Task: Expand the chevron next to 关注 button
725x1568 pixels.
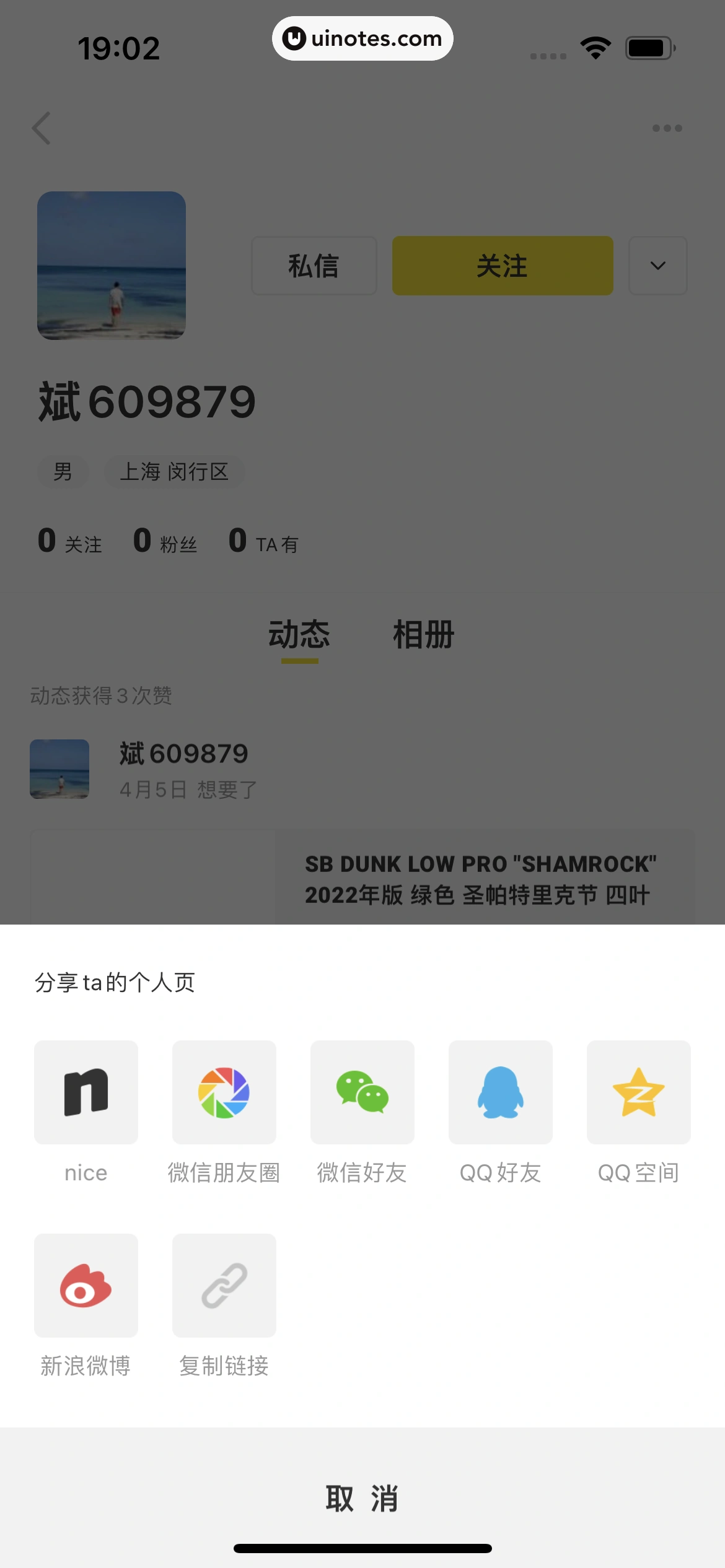Action: 657,265
